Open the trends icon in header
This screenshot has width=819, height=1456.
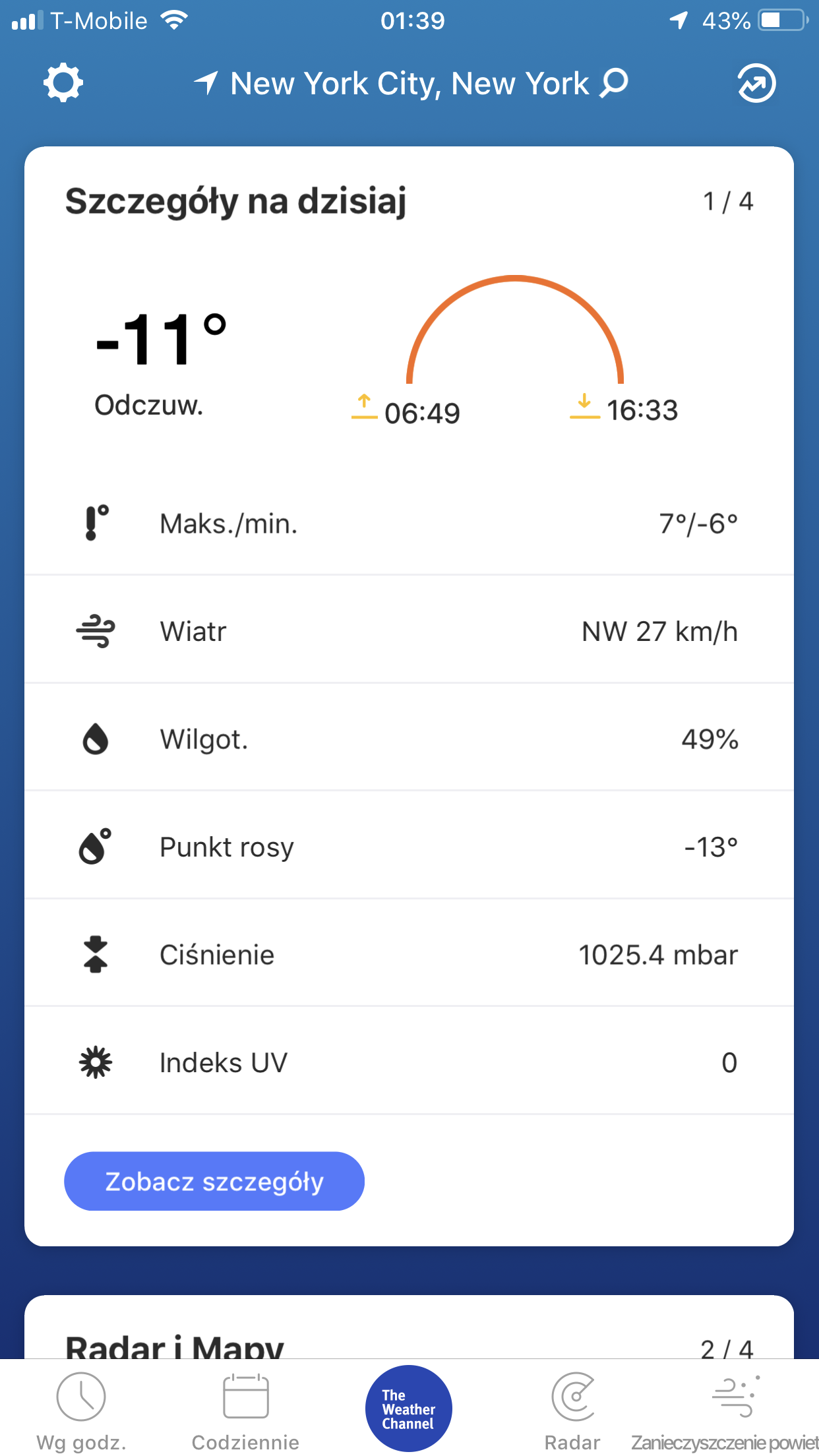[756, 83]
